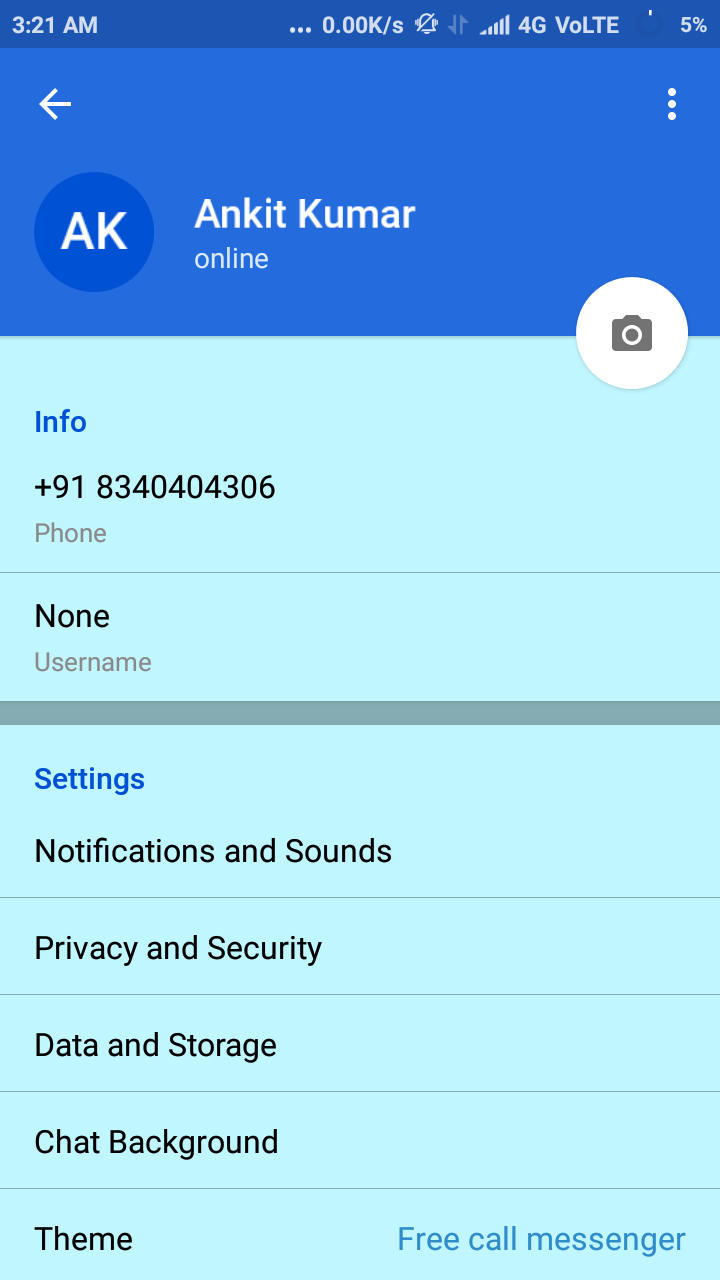This screenshot has height=1280, width=720.
Task: Tap the back arrow to return
Action: (55, 103)
